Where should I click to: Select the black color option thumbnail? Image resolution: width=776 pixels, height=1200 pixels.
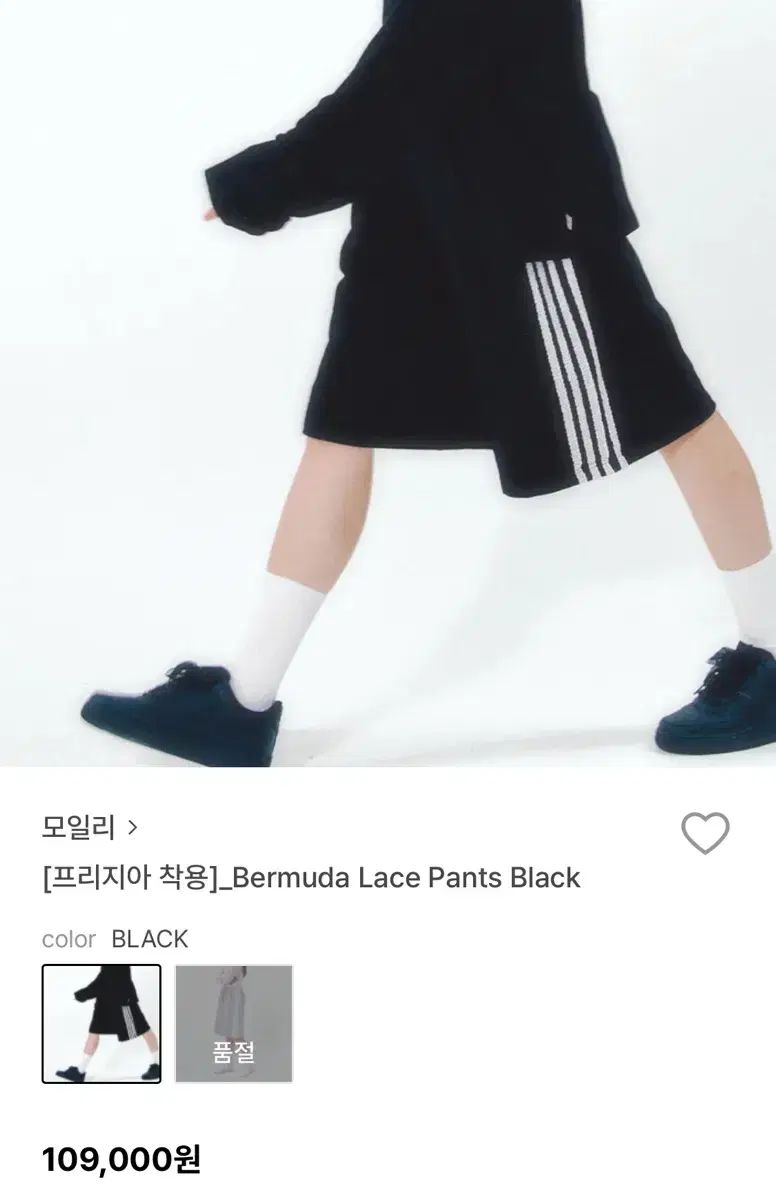click(x=101, y=1023)
